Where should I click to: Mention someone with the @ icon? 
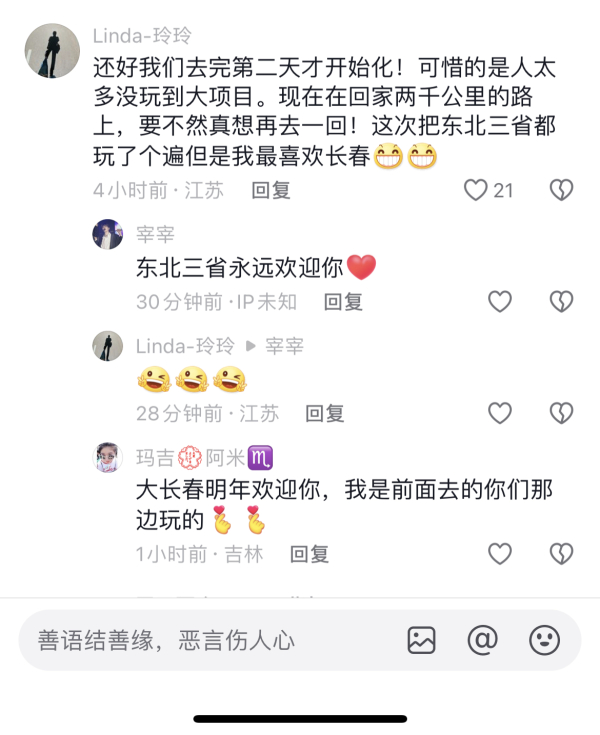pyautogui.click(x=483, y=640)
